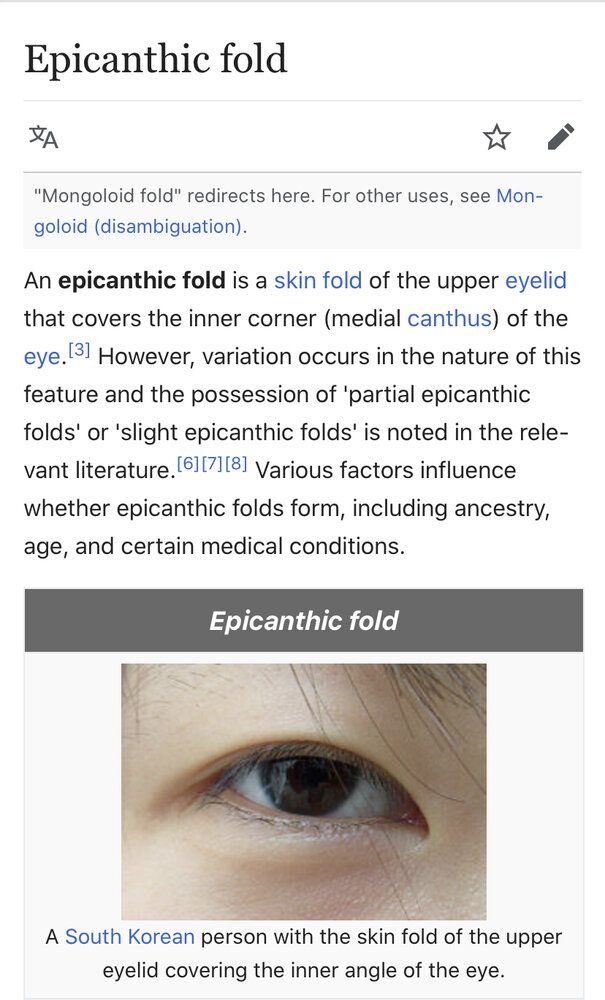
Task: Follow the "skin fold" link
Action: (317, 281)
